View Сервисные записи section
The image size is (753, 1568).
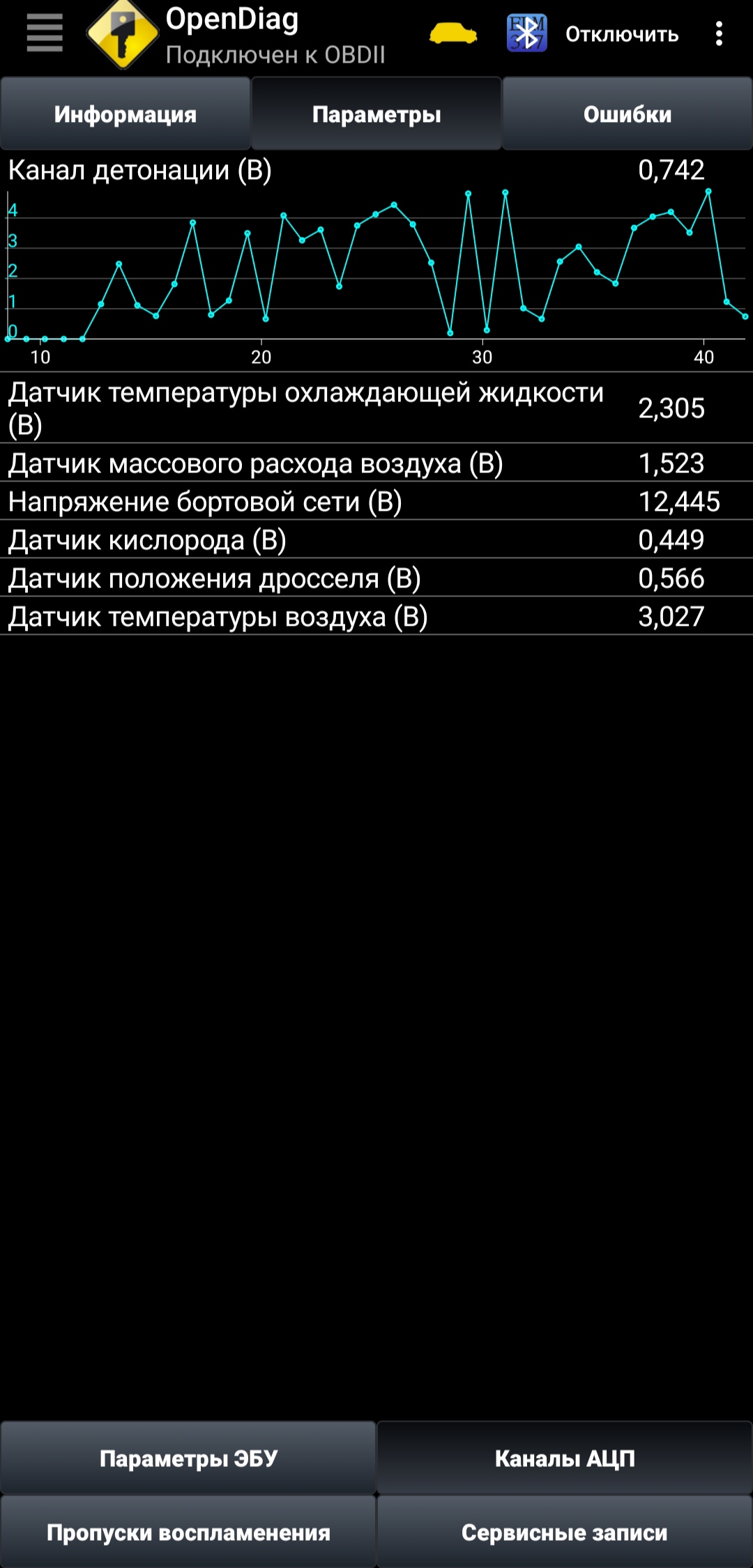(x=565, y=1532)
